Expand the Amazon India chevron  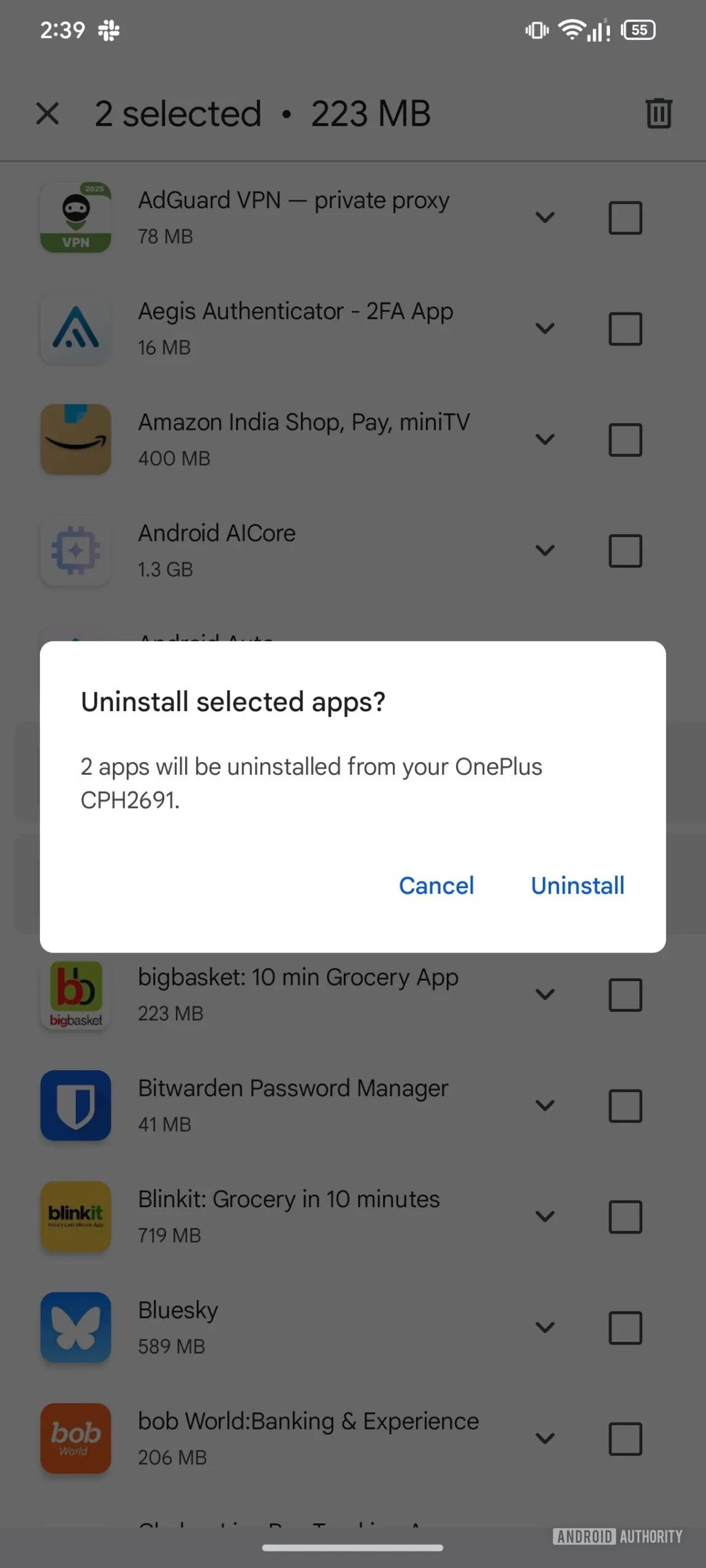[545, 440]
